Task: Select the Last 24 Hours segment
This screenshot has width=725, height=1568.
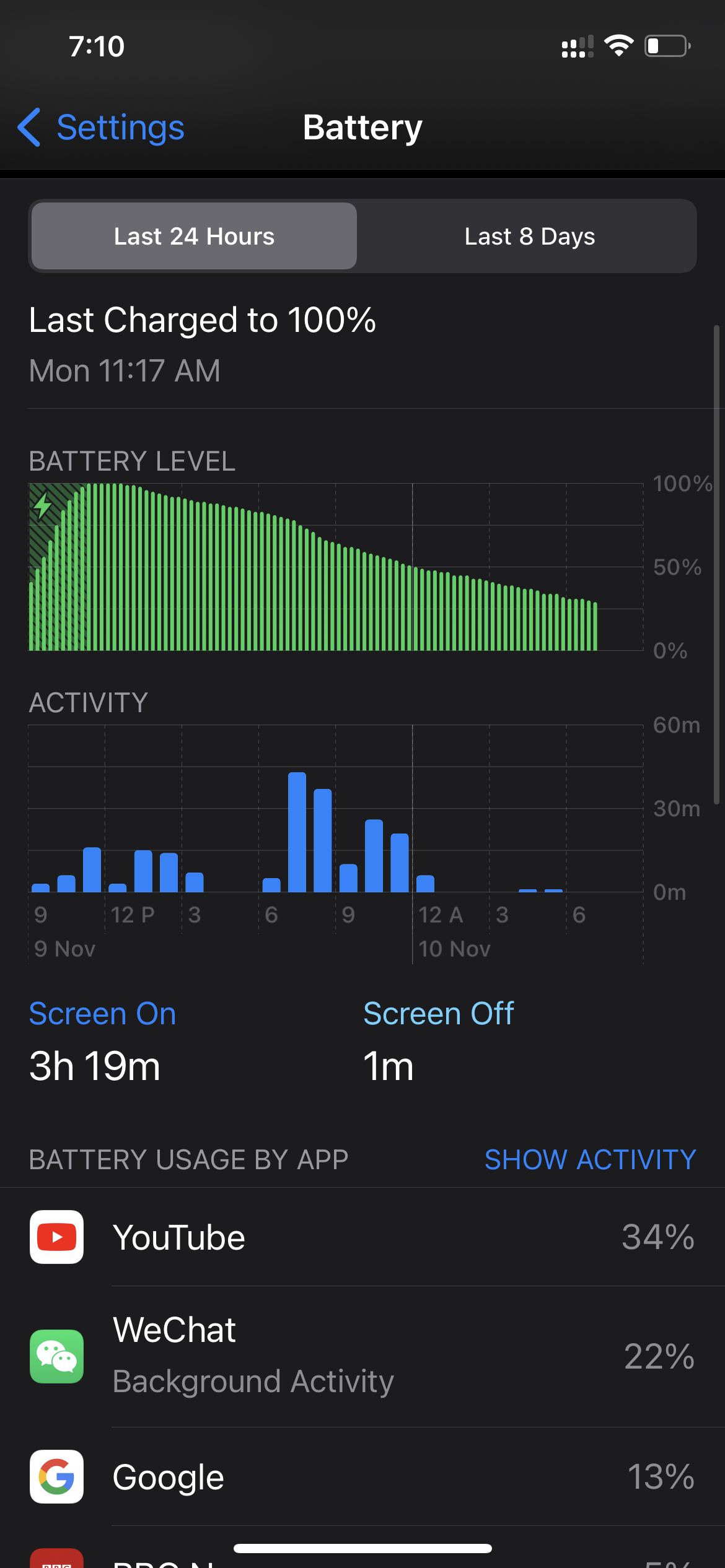Action: 194,236
